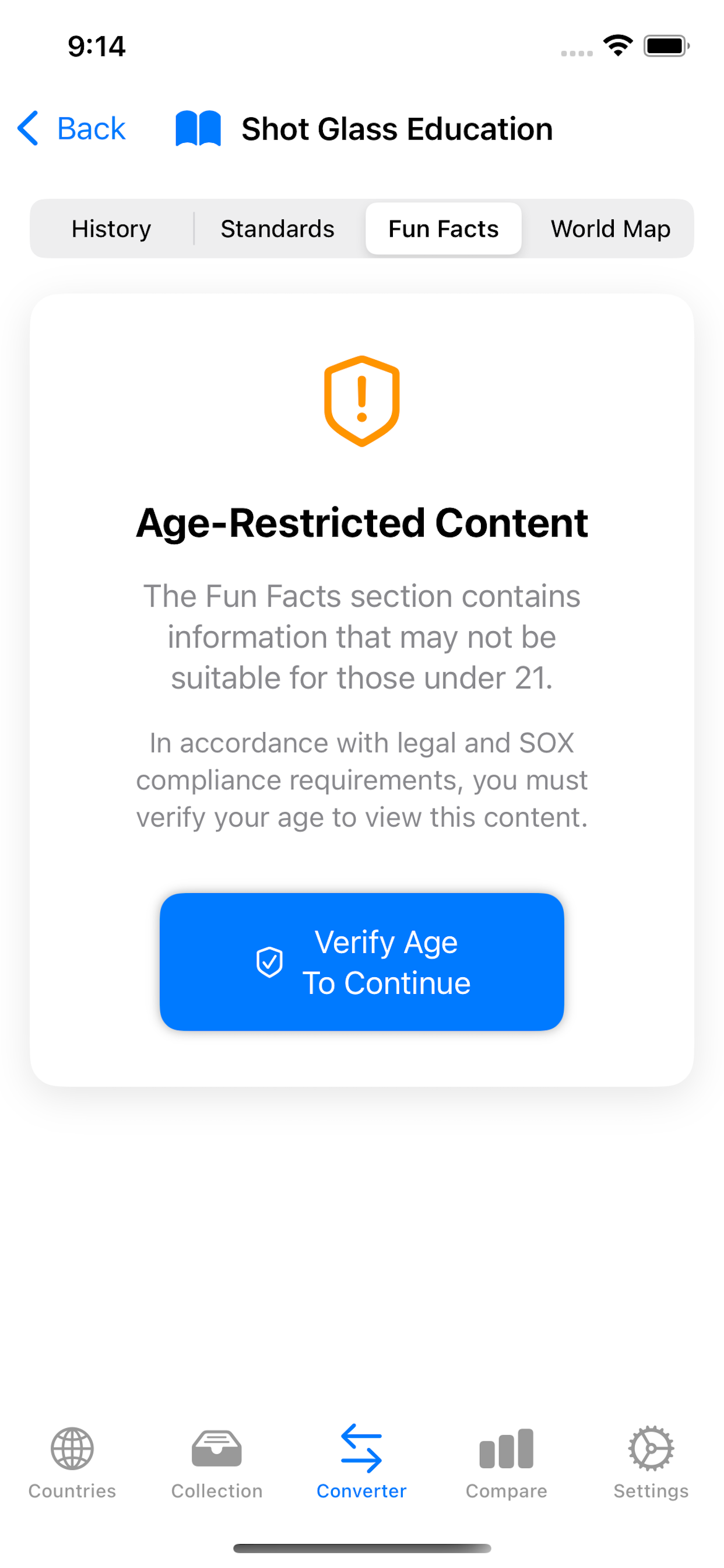
Task: Open the Settings tab
Action: [651, 1462]
